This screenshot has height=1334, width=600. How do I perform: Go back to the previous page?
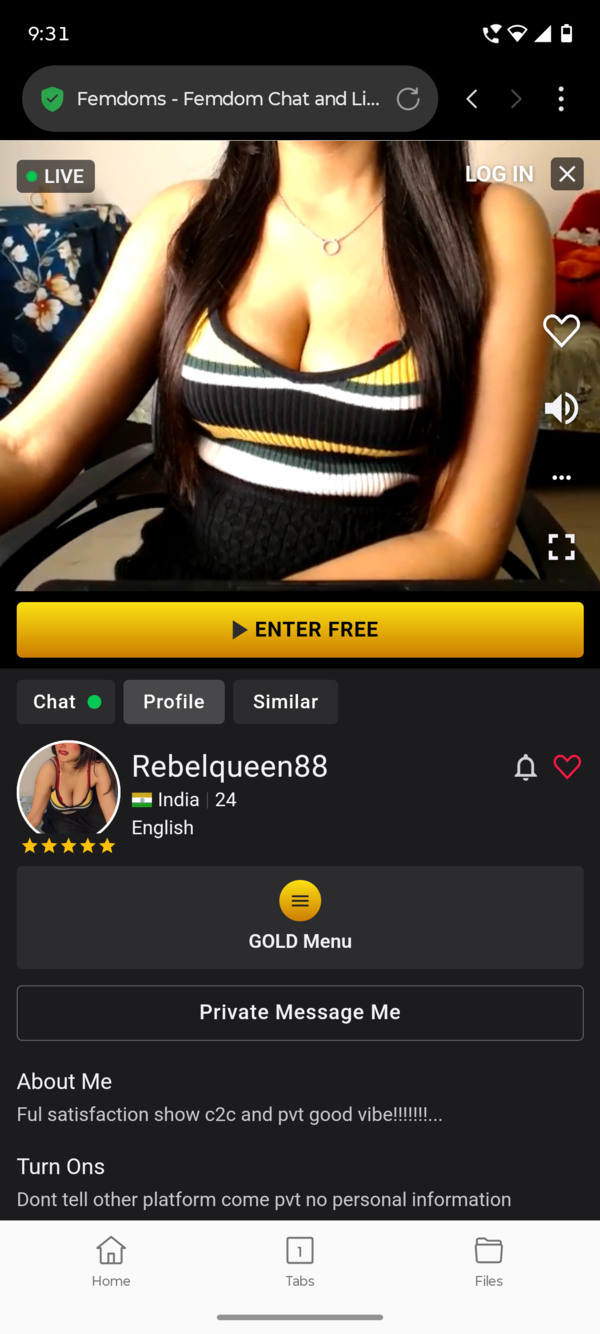tap(472, 99)
